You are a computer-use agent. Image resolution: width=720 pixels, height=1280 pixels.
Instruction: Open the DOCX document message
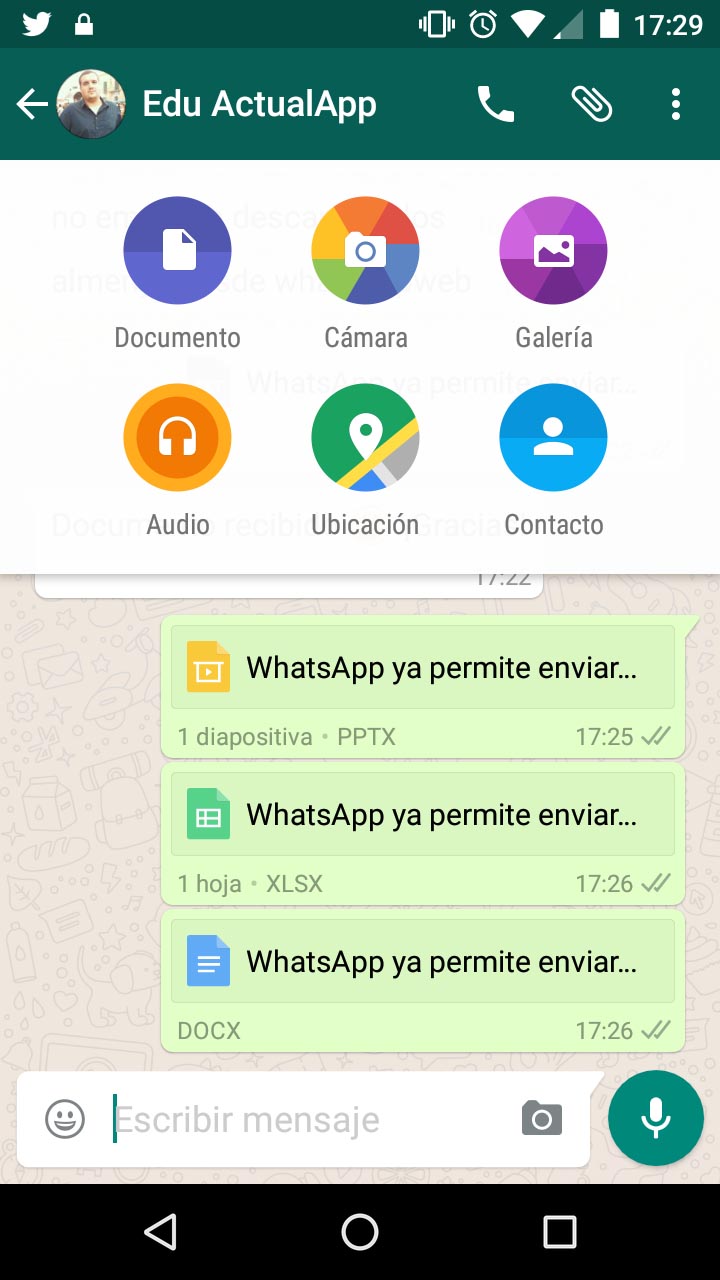[x=422, y=961]
